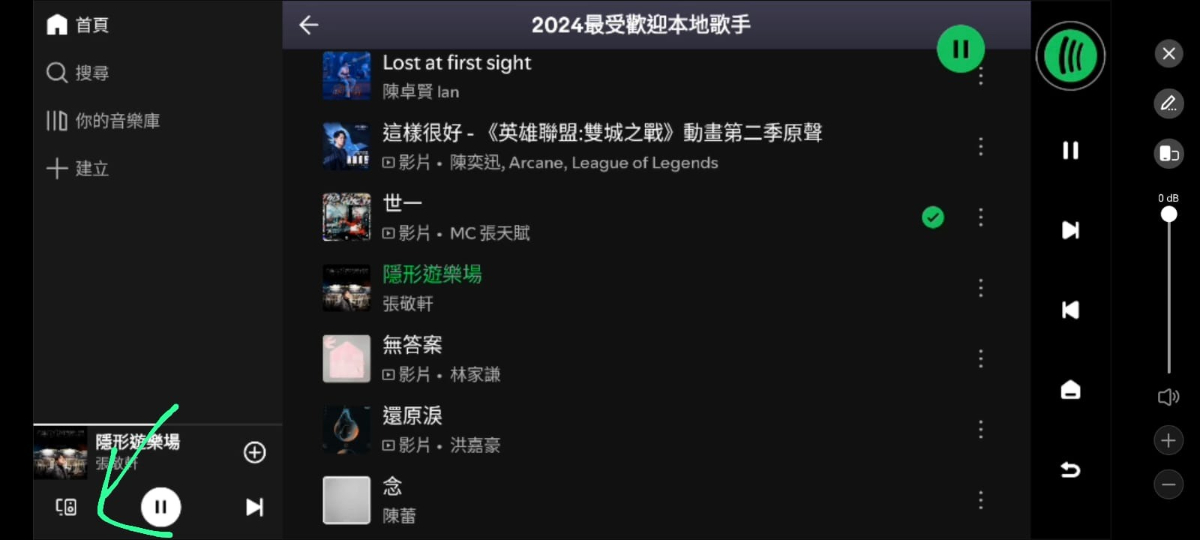Go back from the 2024最受歡迎本地歌手 playlist
Image resolution: width=1200 pixels, height=540 pixels.
[x=309, y=25]
